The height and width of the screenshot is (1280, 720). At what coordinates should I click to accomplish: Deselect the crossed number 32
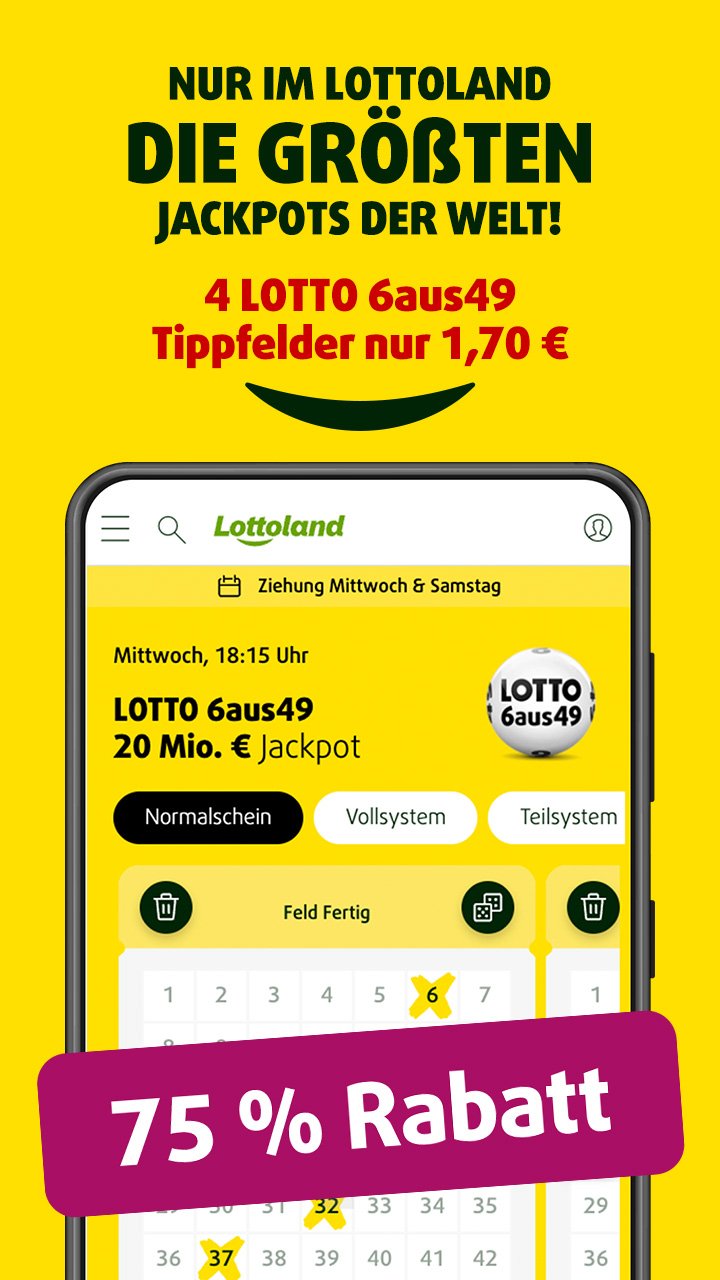click(324, 1208)
